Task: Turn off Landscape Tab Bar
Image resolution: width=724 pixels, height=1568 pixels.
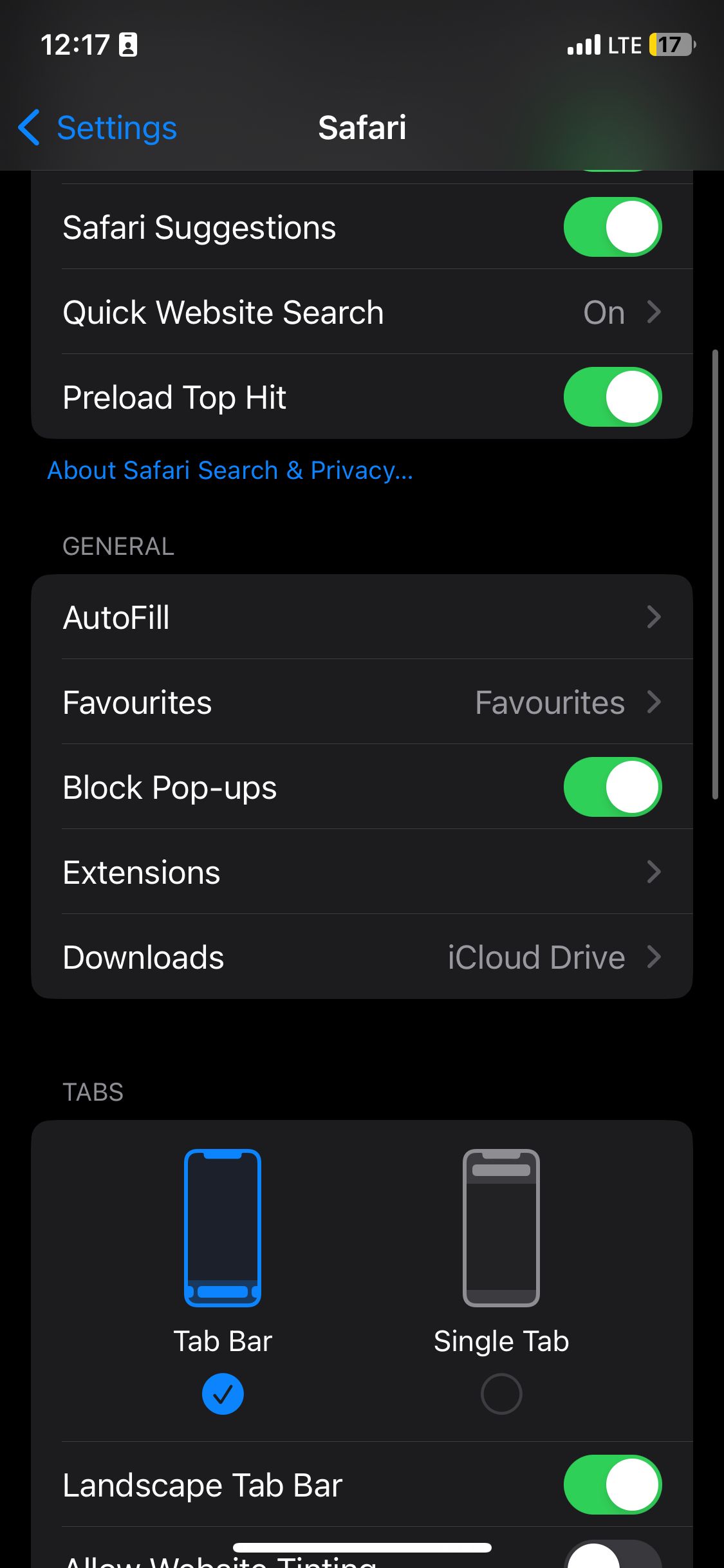Action: coord(612,1485)
